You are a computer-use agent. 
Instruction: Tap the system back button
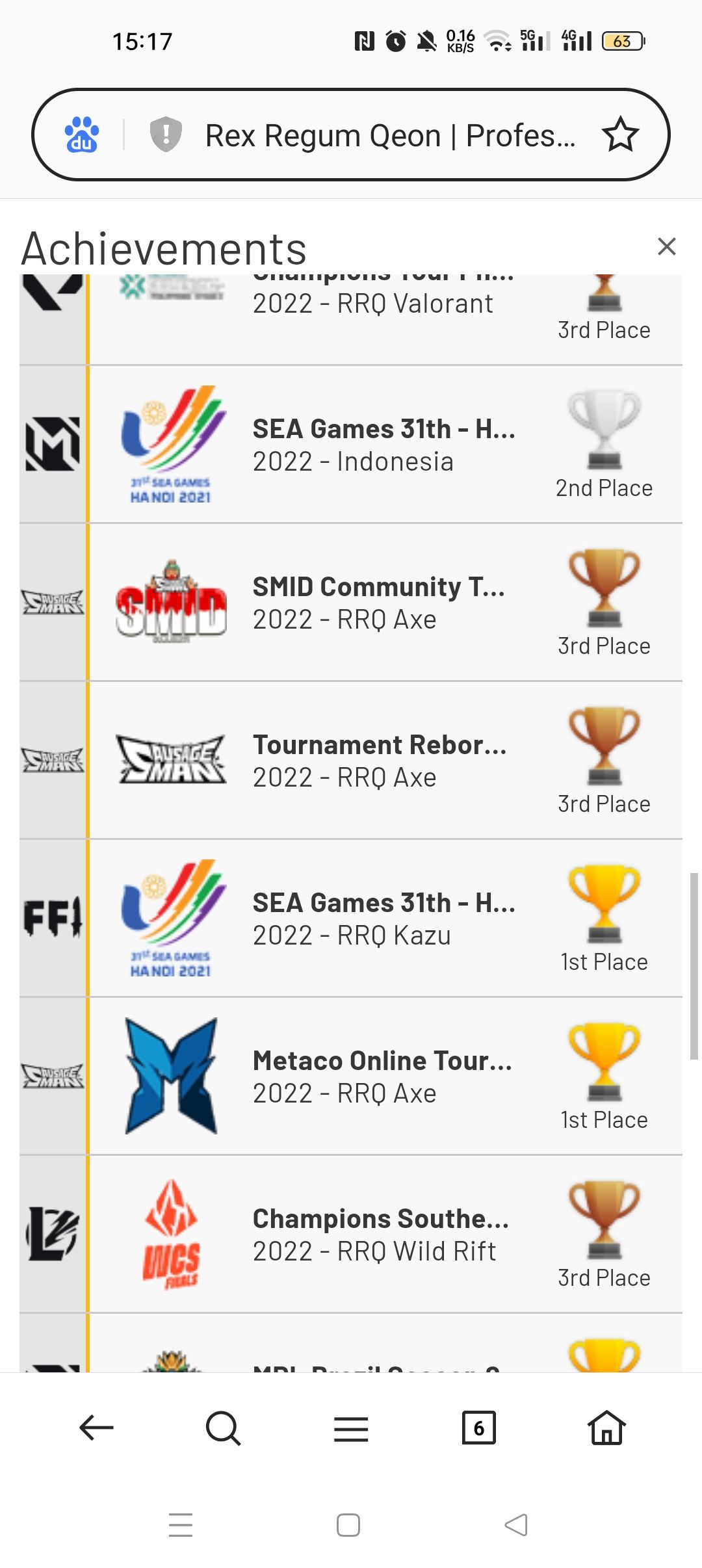(x=516, y=1524)
